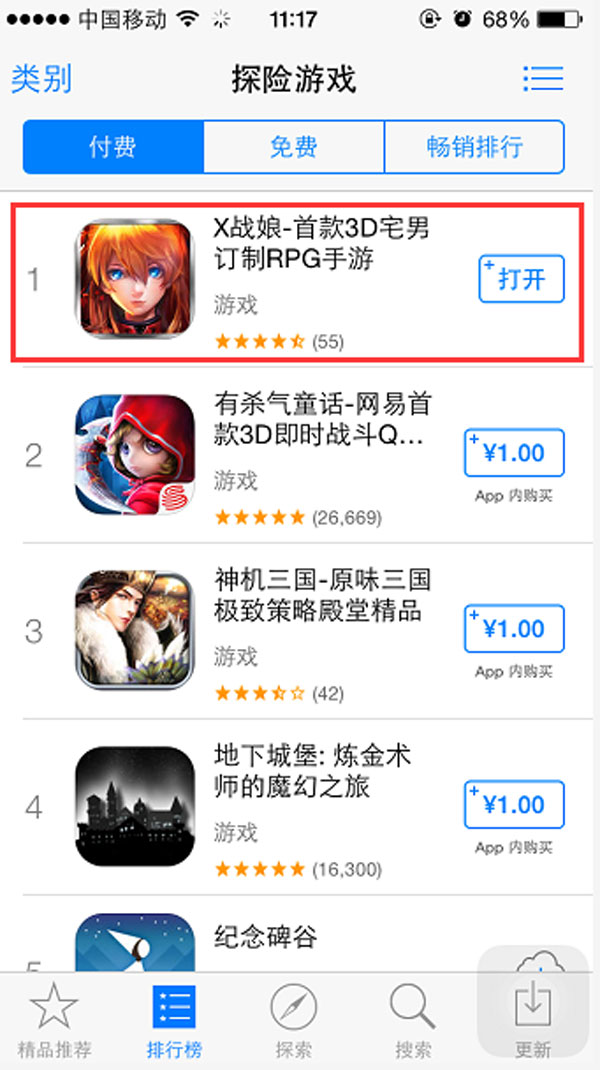Open the wish list icon
Viewport: 600px width, 1070px height.
click(x=543, y=79)
